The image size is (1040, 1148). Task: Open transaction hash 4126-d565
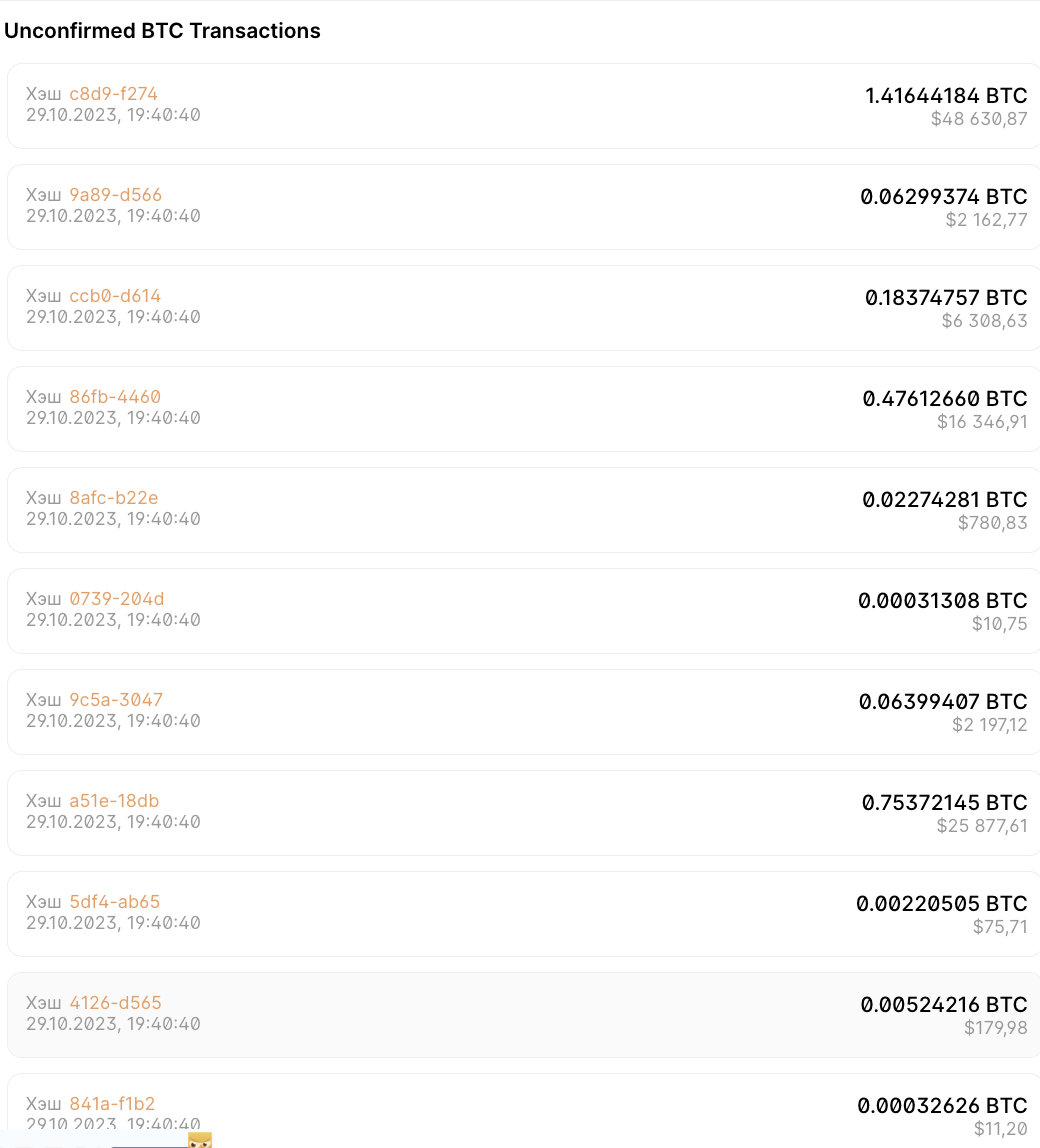click(x=113, y=1003)
